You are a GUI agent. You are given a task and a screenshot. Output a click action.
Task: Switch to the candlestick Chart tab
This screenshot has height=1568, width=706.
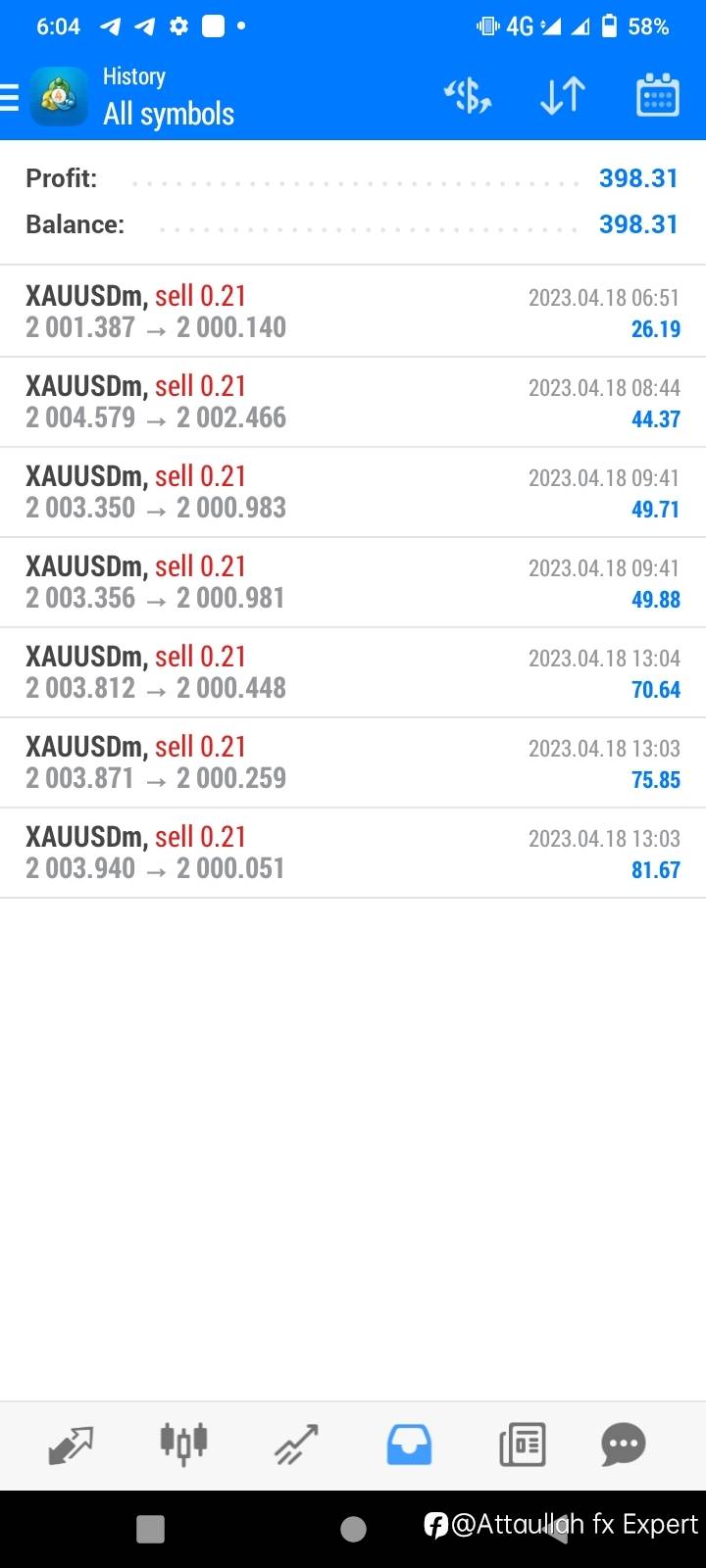click(183, 1444)
